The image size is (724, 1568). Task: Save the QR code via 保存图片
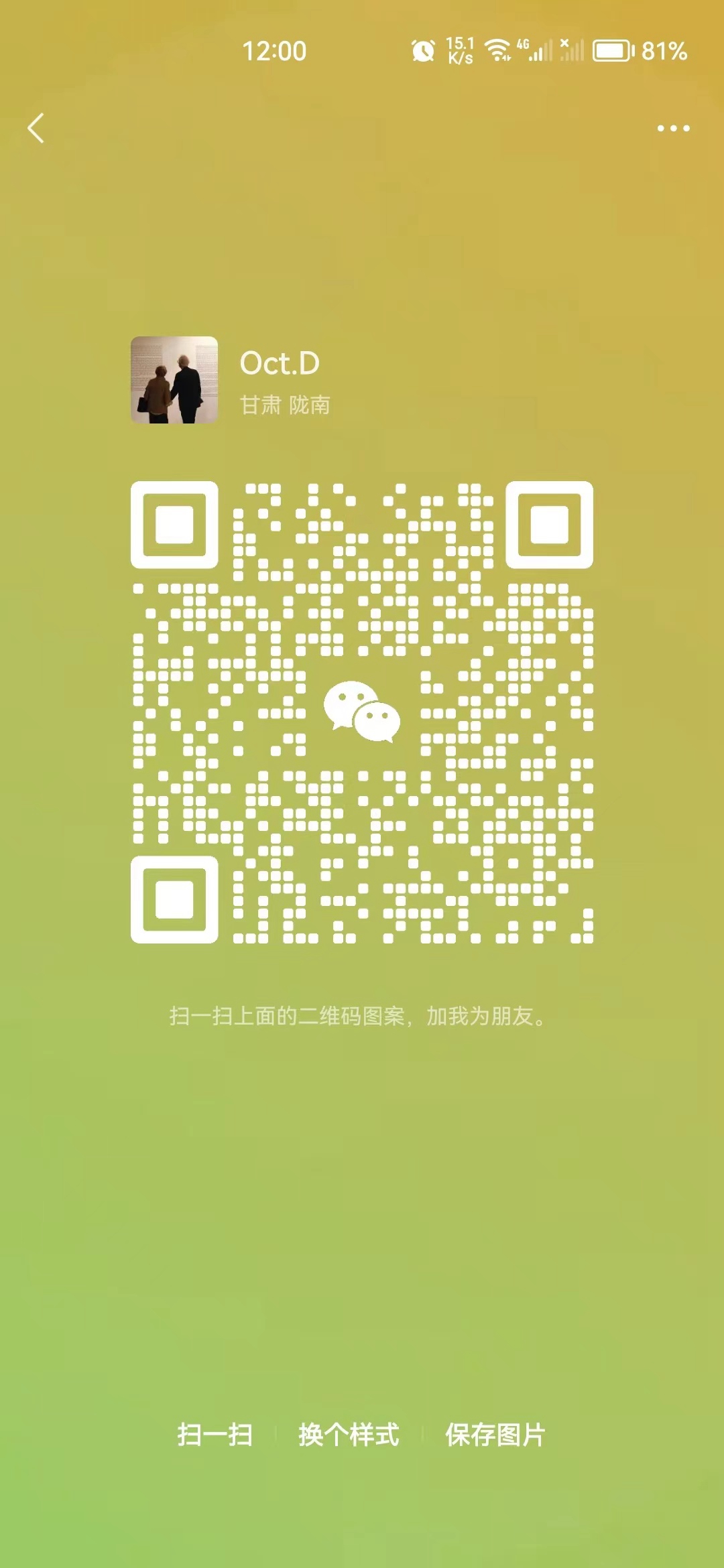495,1435
